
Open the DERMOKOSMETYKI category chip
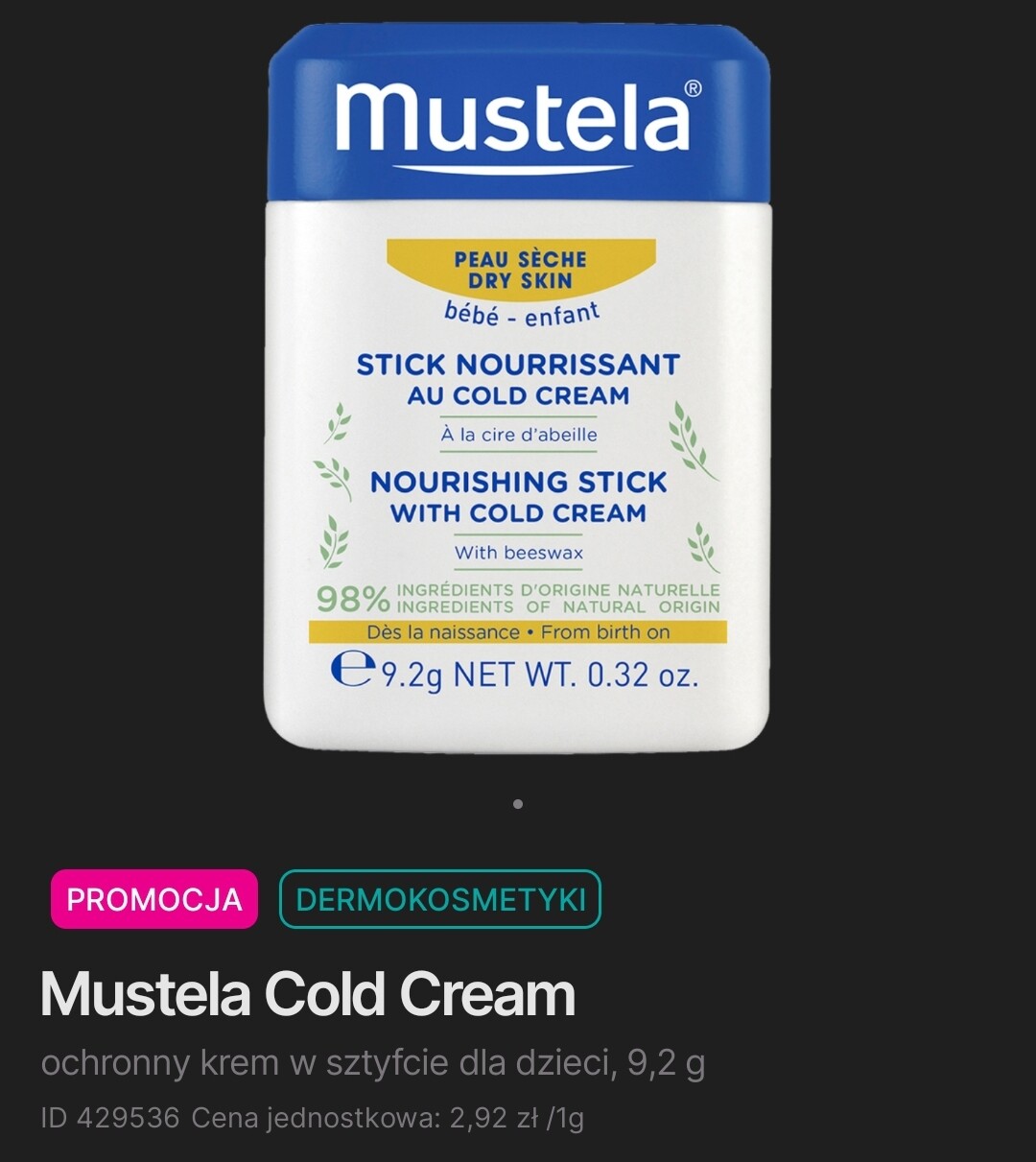click(440, 899)
